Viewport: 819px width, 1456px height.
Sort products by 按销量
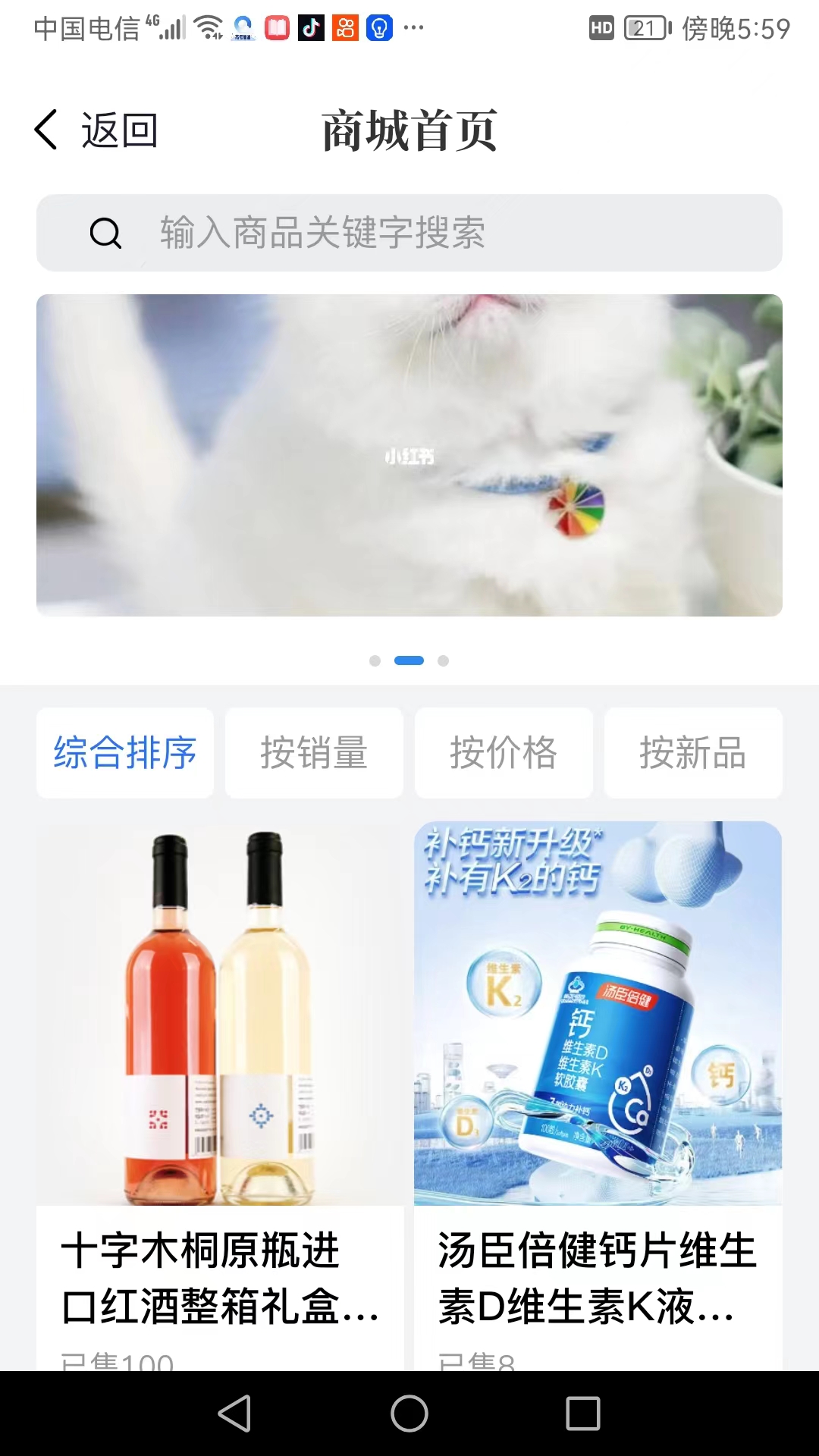tap(314, 752)
